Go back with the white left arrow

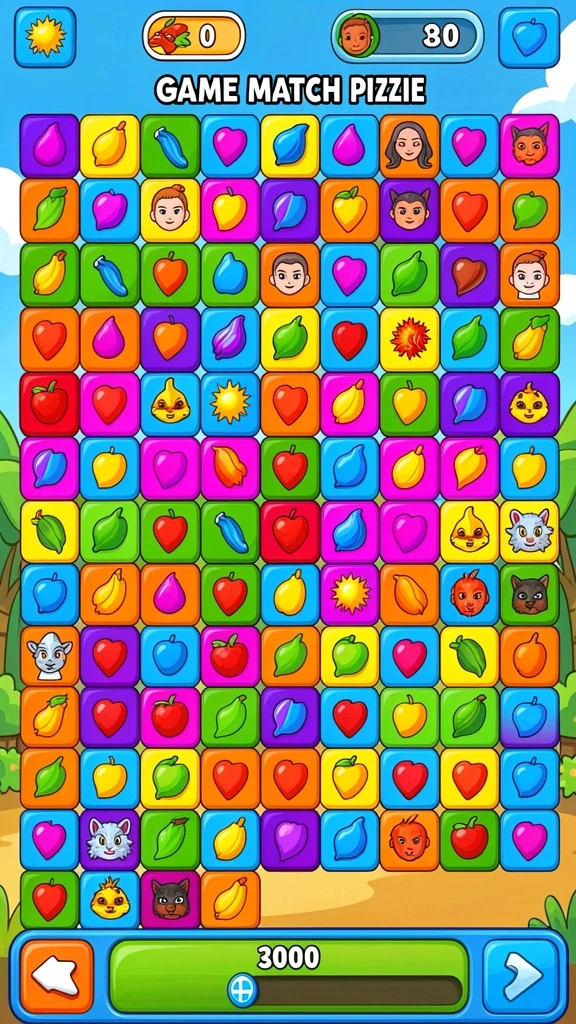57,976
